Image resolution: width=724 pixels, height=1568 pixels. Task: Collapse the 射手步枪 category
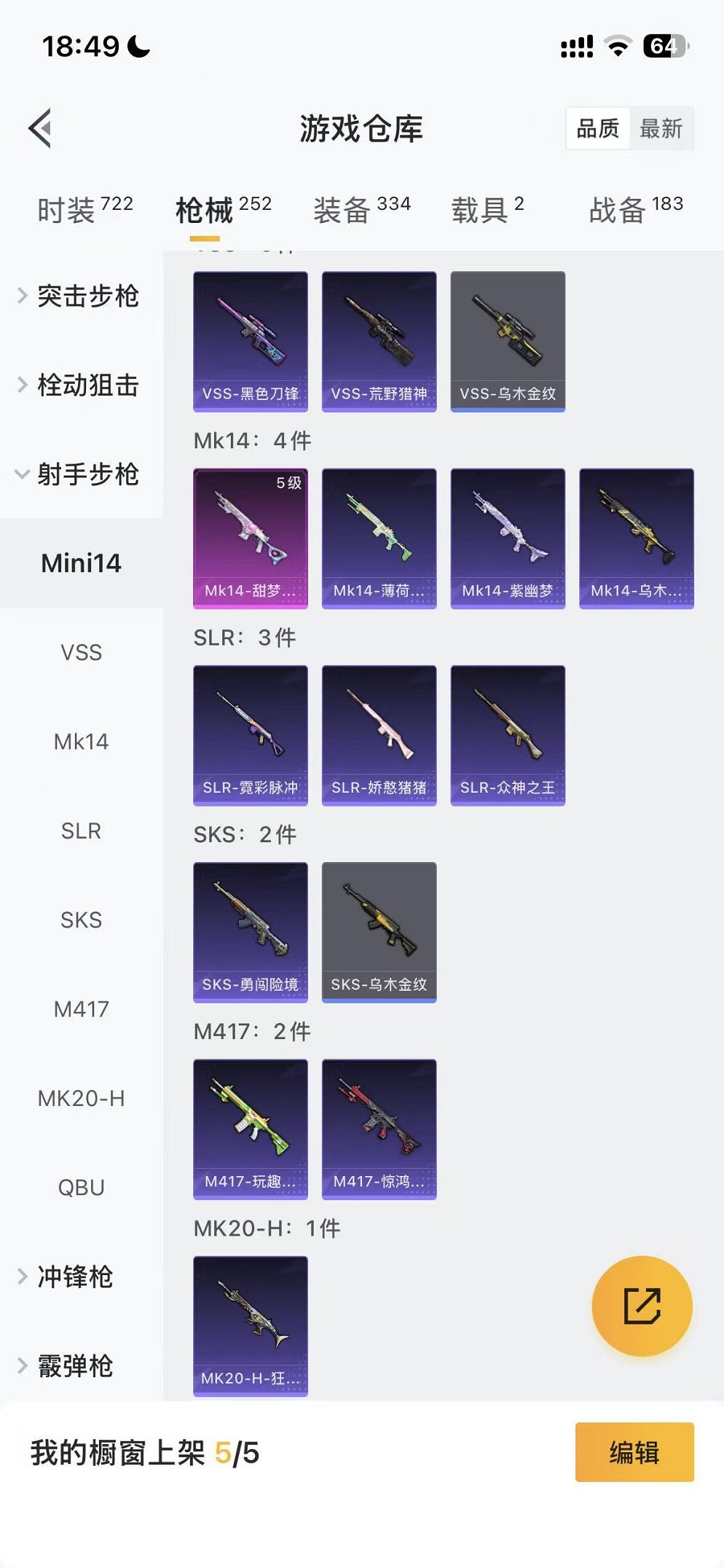[x=86, y=474]
